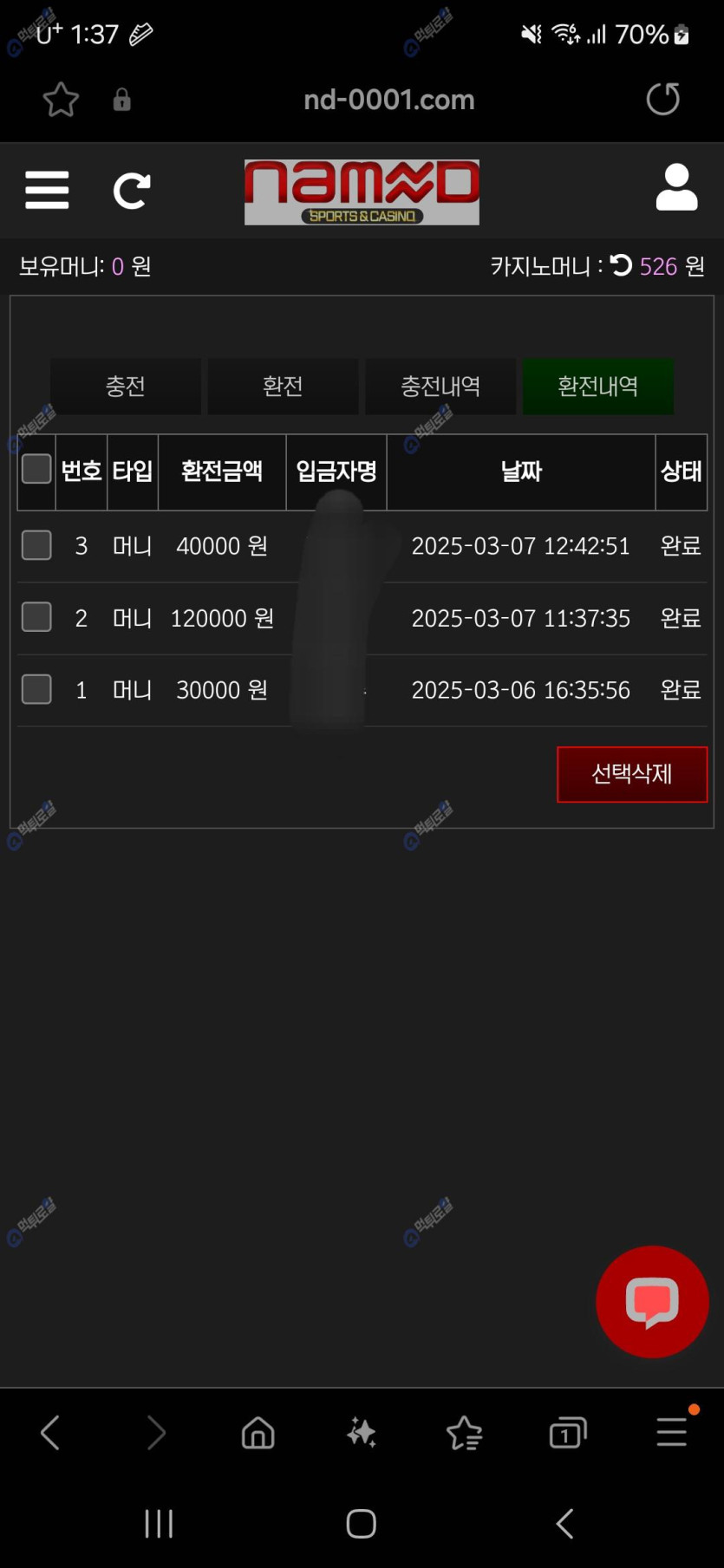Bookmark this page with the star icon
This screenshot has width=724, height=1568.
(61, 100)
